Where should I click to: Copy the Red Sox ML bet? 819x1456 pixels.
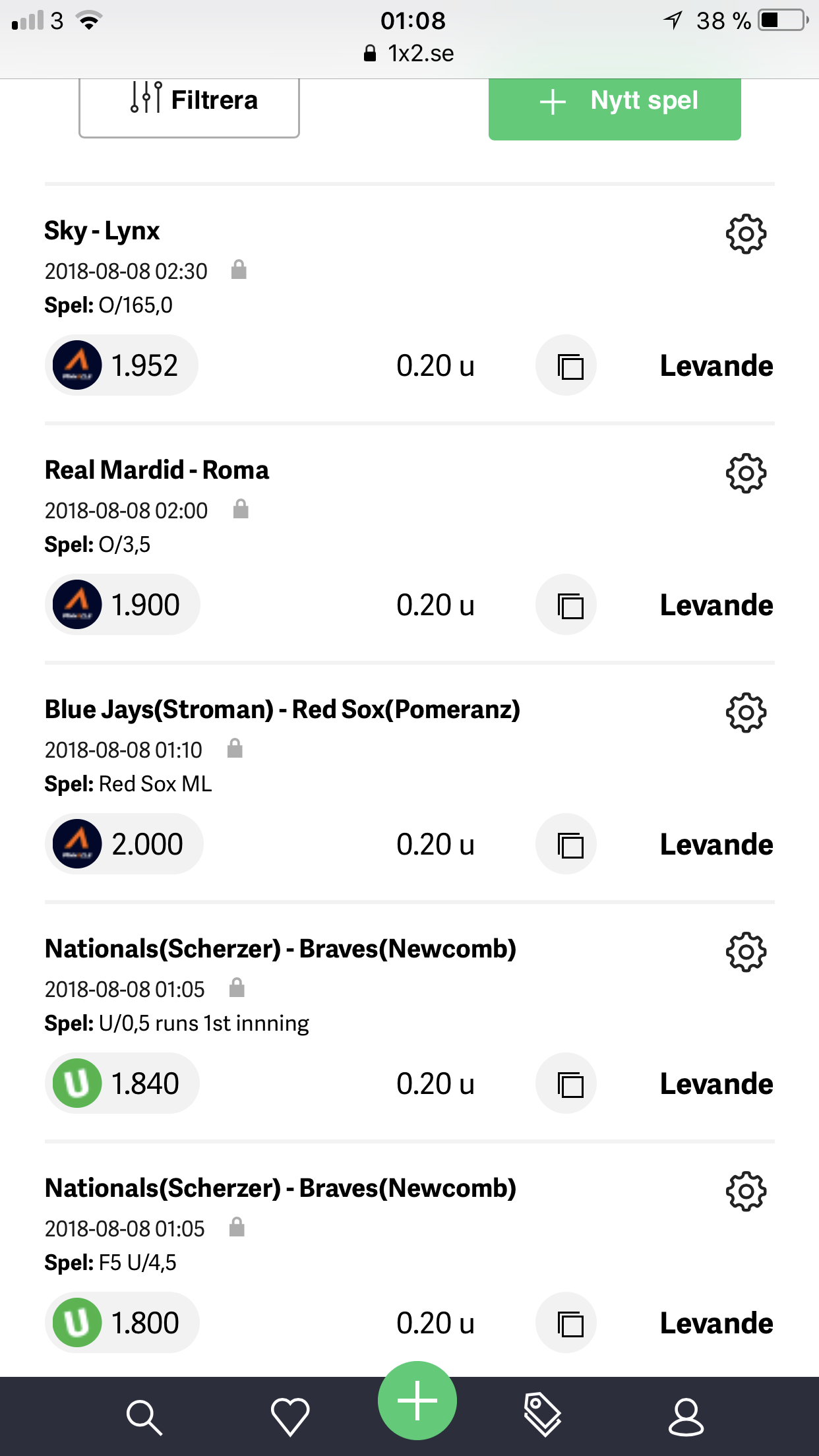click(566, 844)
